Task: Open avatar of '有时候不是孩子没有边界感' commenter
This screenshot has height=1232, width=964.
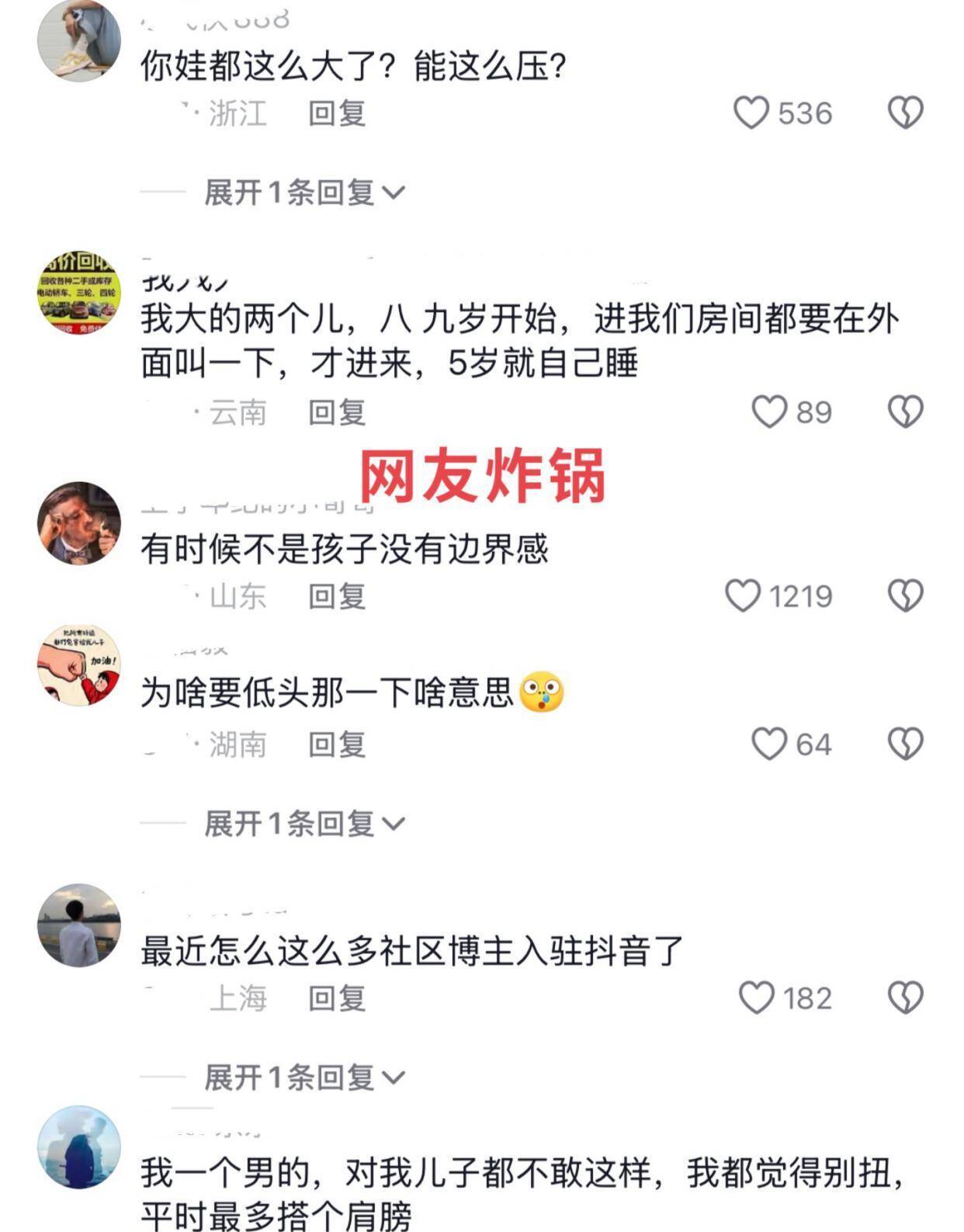Action: click(x=79, y=523)
